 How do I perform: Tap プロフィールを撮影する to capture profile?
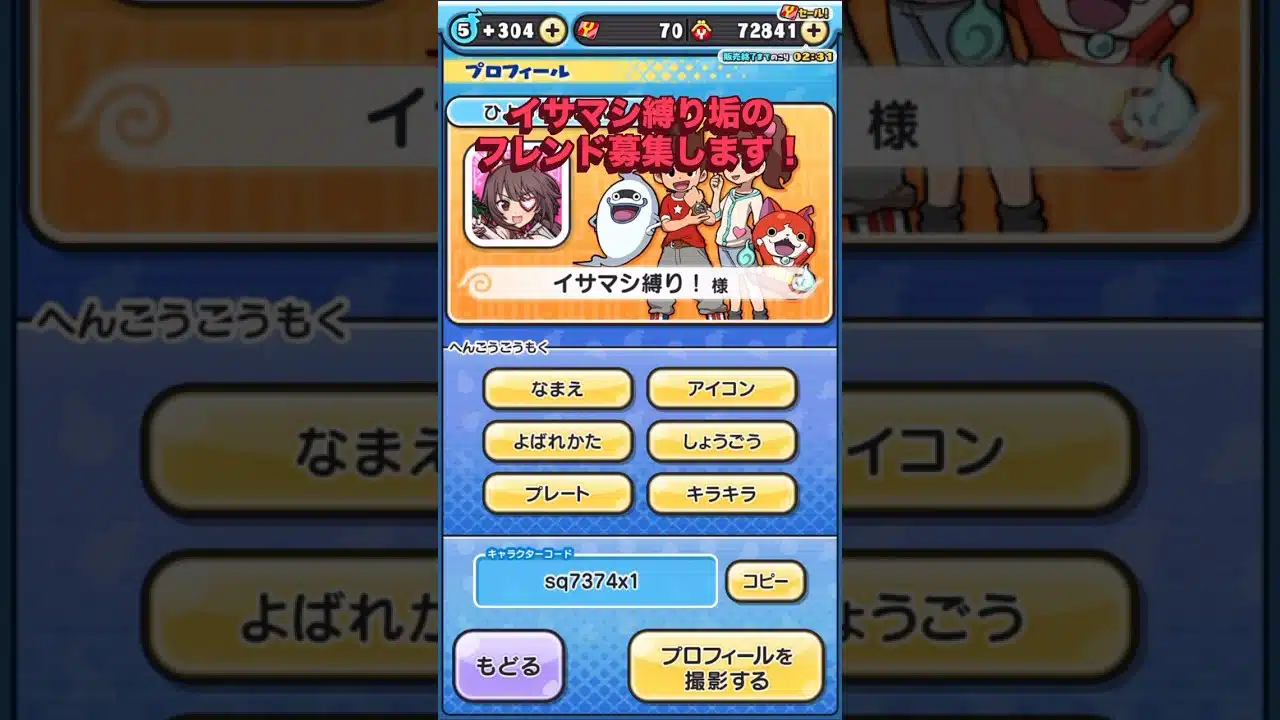tap(726, 667)
